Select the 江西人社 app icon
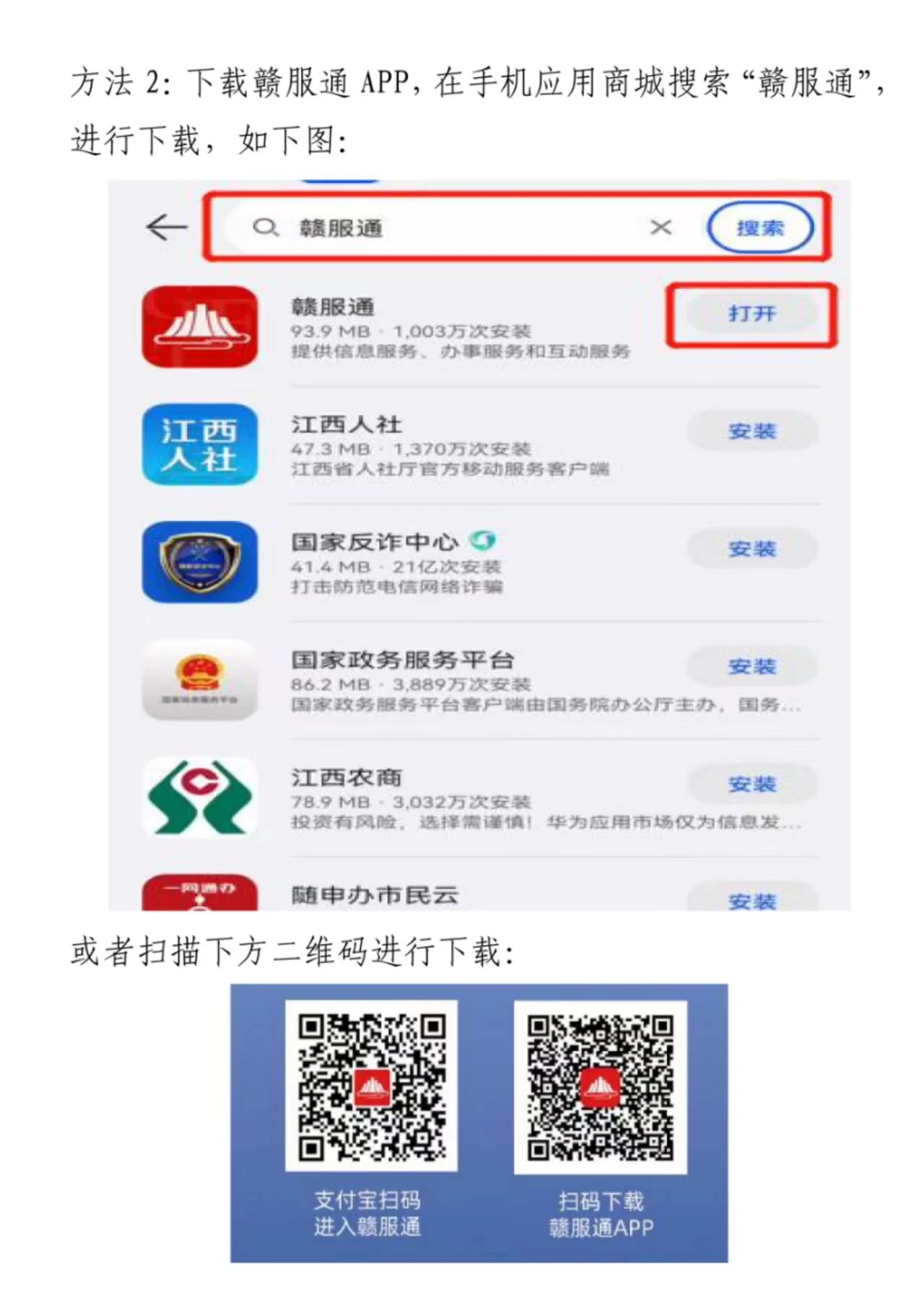The width and height of the screenshot is (924, 1295). (x=200, y=445)
